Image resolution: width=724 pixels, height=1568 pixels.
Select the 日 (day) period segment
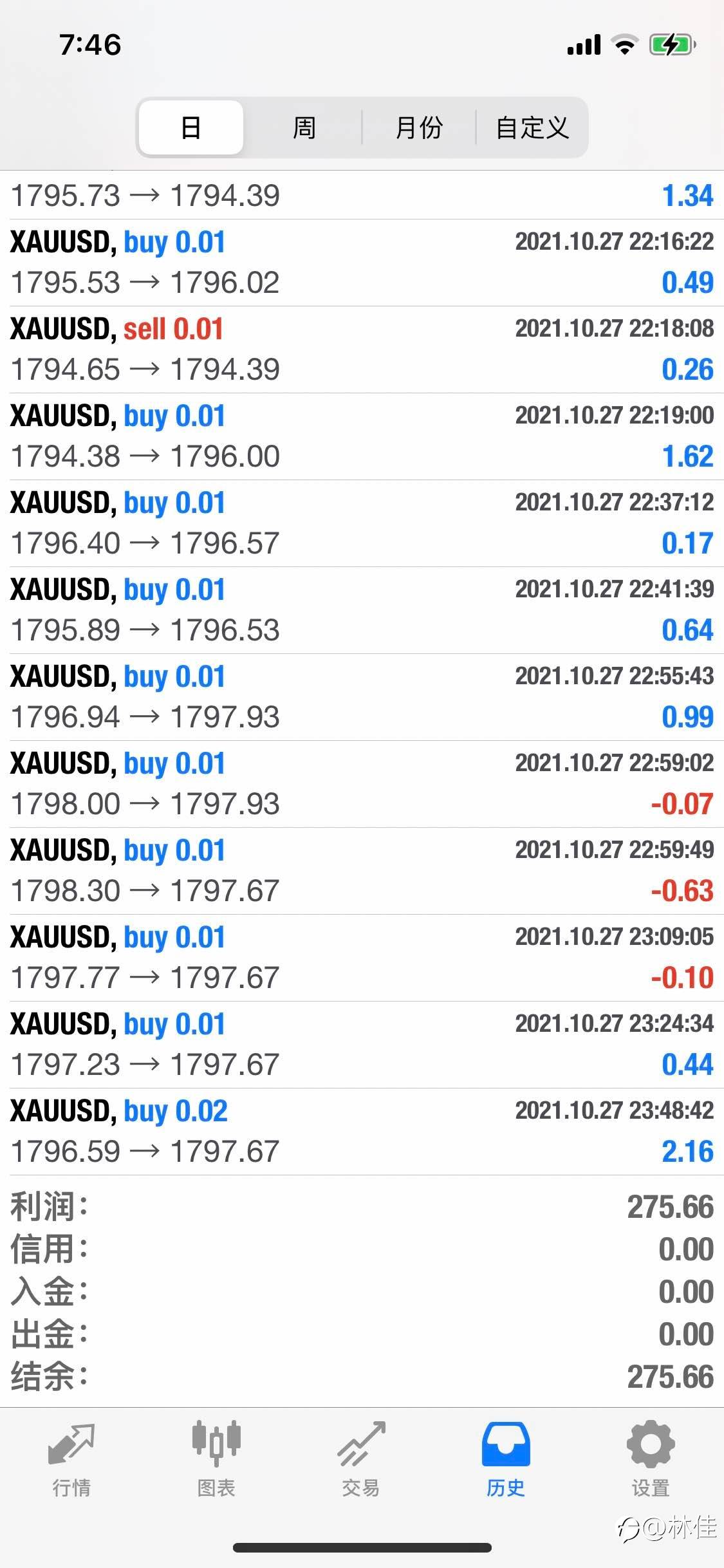click(191, 127)
